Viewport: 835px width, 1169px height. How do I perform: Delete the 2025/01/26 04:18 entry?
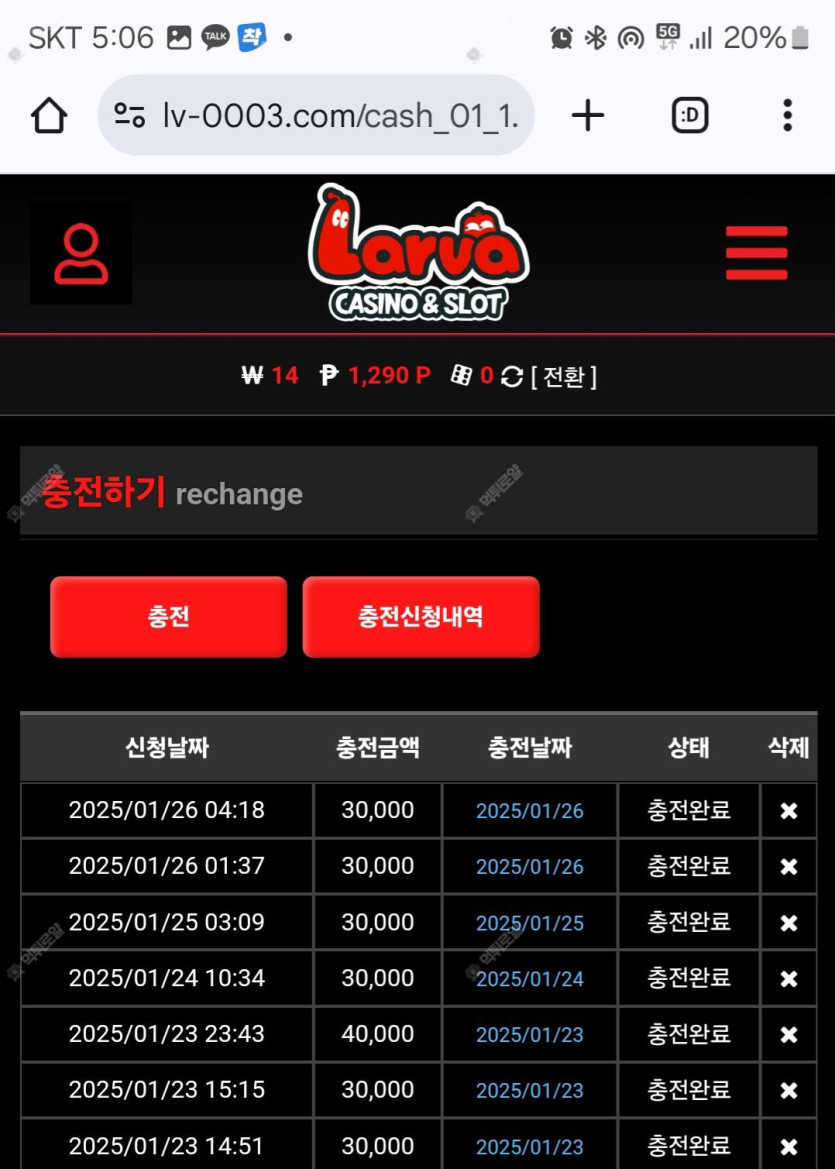788,811
